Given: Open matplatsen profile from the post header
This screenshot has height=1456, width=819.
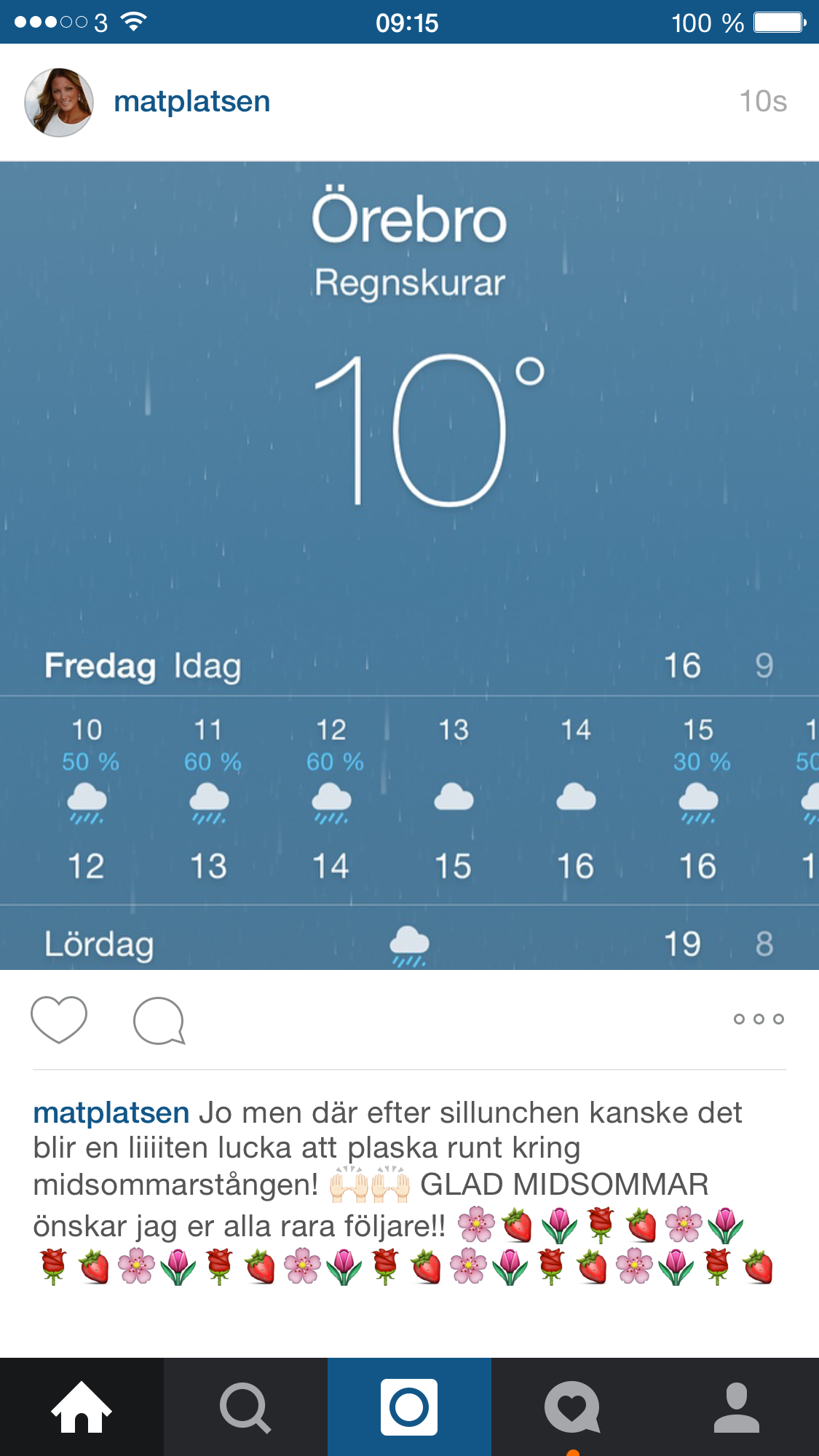Looking at the screenshot, I should pos(192,102).
